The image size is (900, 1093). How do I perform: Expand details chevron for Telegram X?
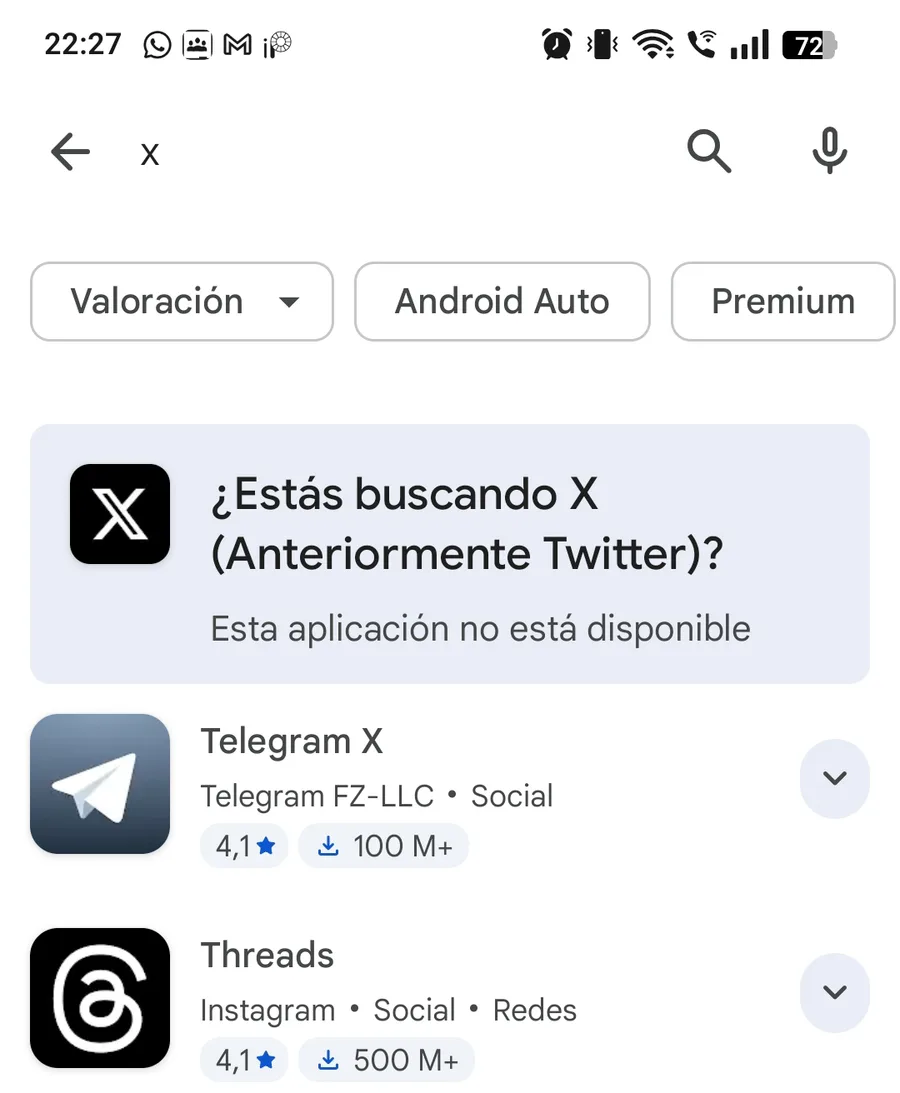834,778
